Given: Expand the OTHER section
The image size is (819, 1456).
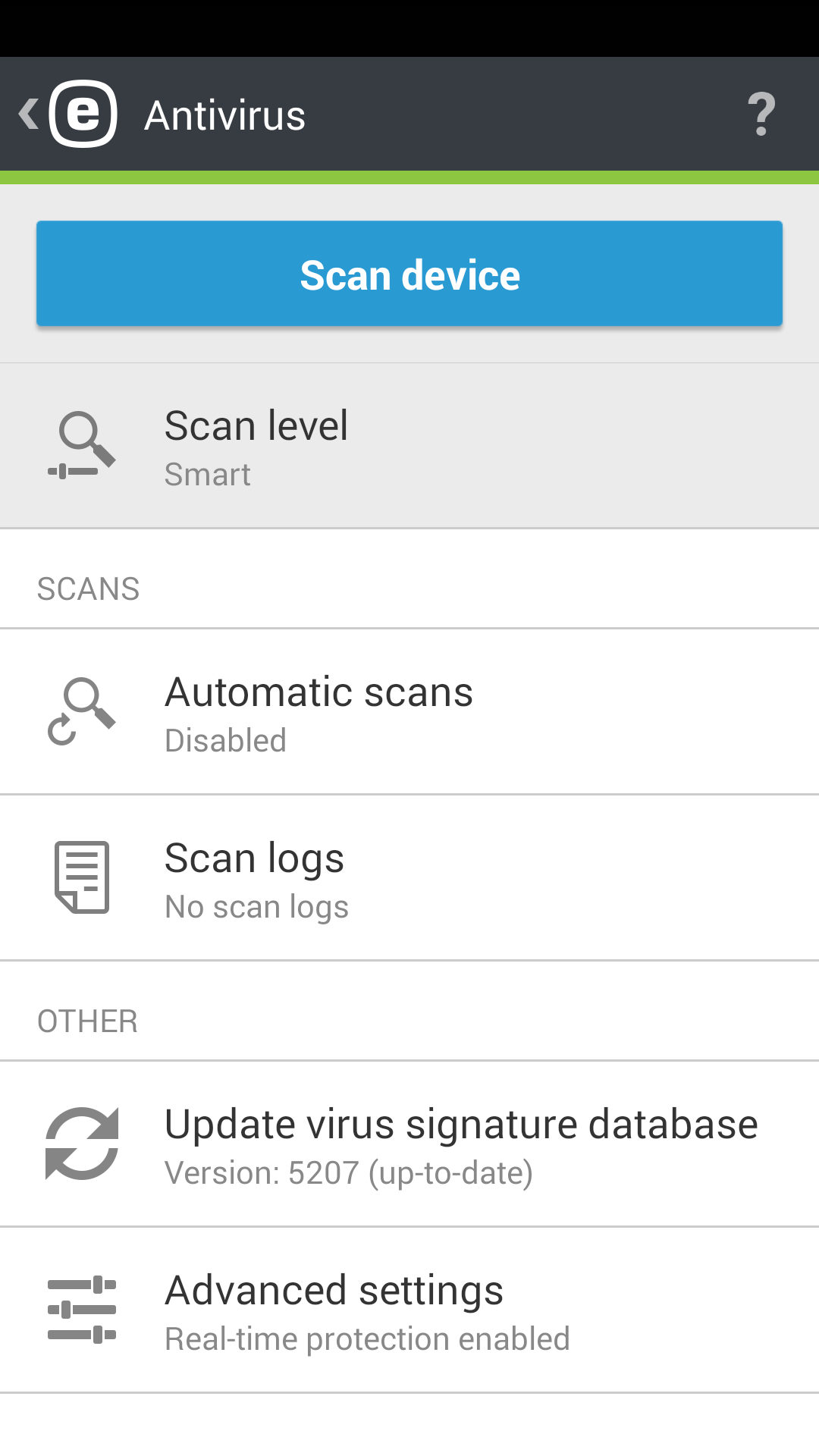Looking at the screenshot, I should pos(87,1020).
